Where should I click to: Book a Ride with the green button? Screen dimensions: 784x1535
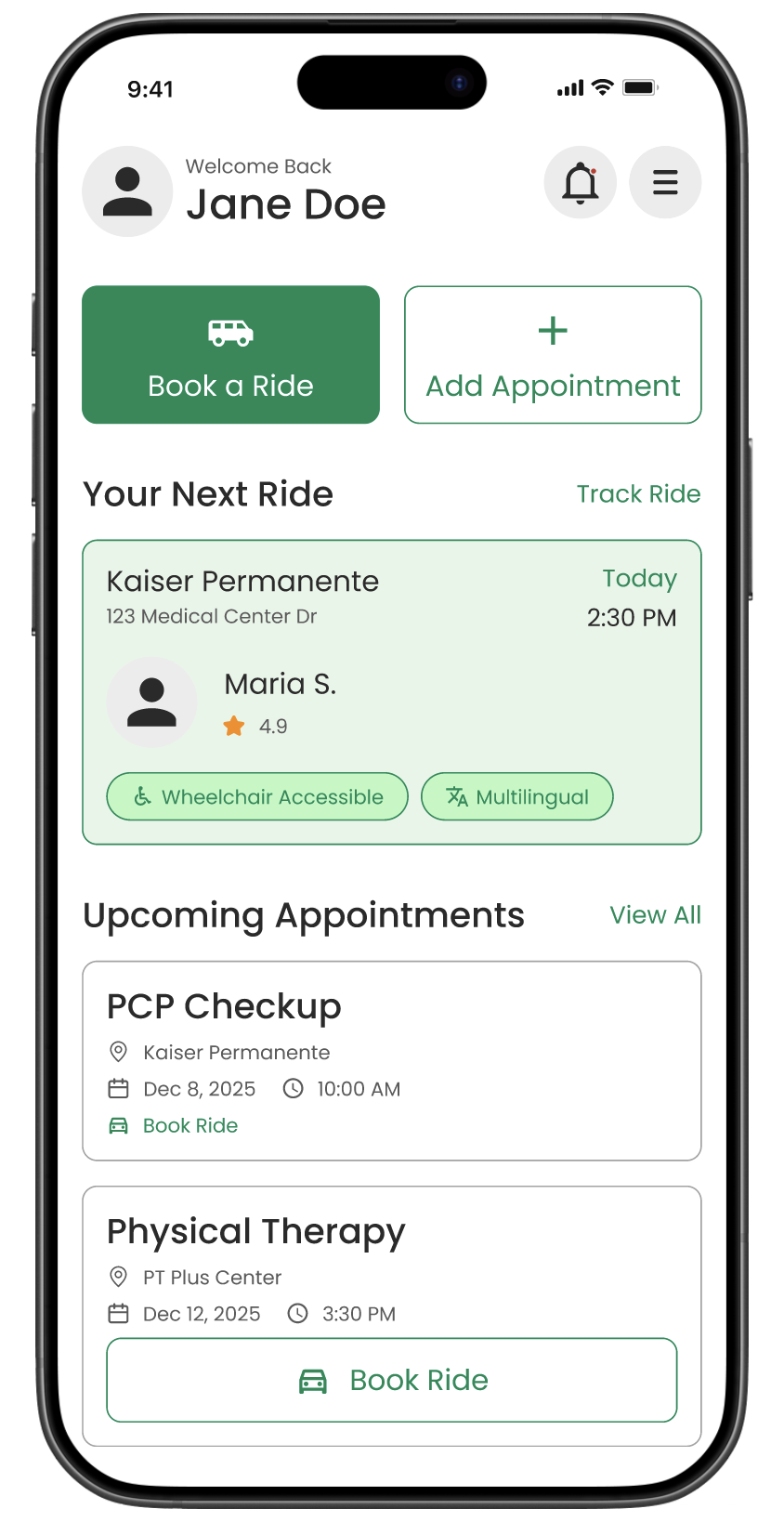tap(230, 355)
